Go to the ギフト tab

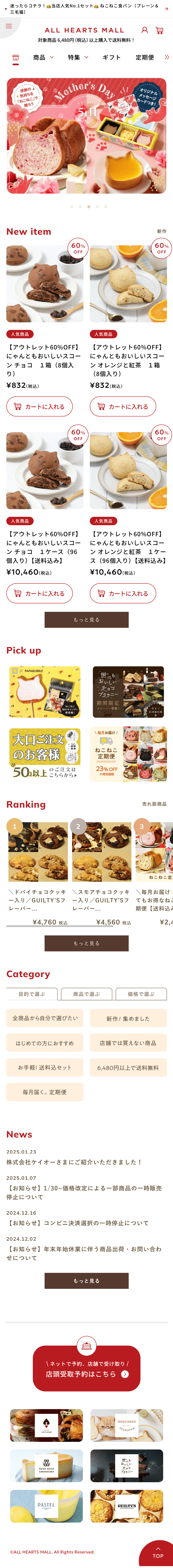click(x=111, y=57)
